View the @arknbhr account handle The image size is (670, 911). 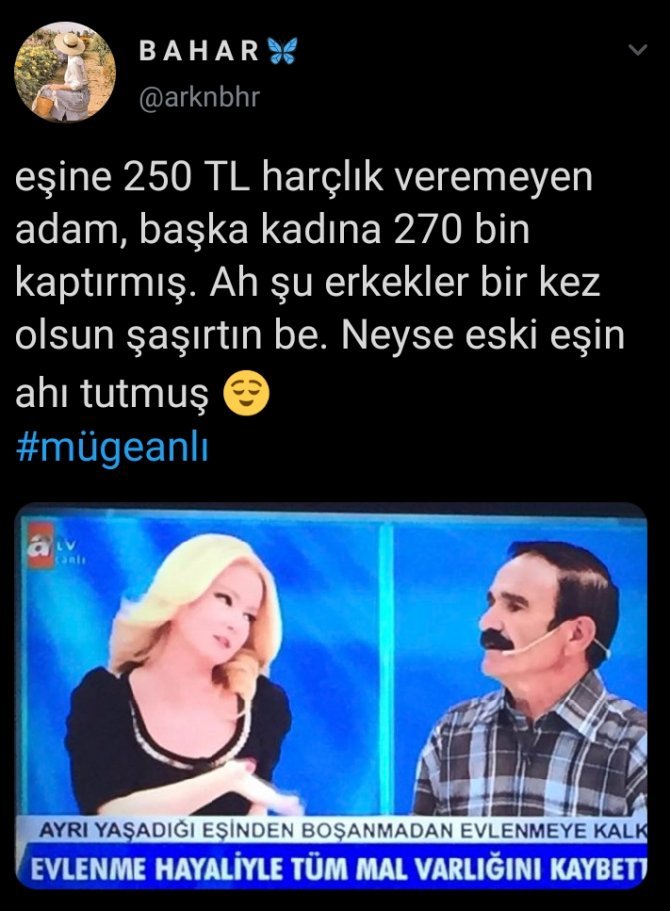pos(202,95)
